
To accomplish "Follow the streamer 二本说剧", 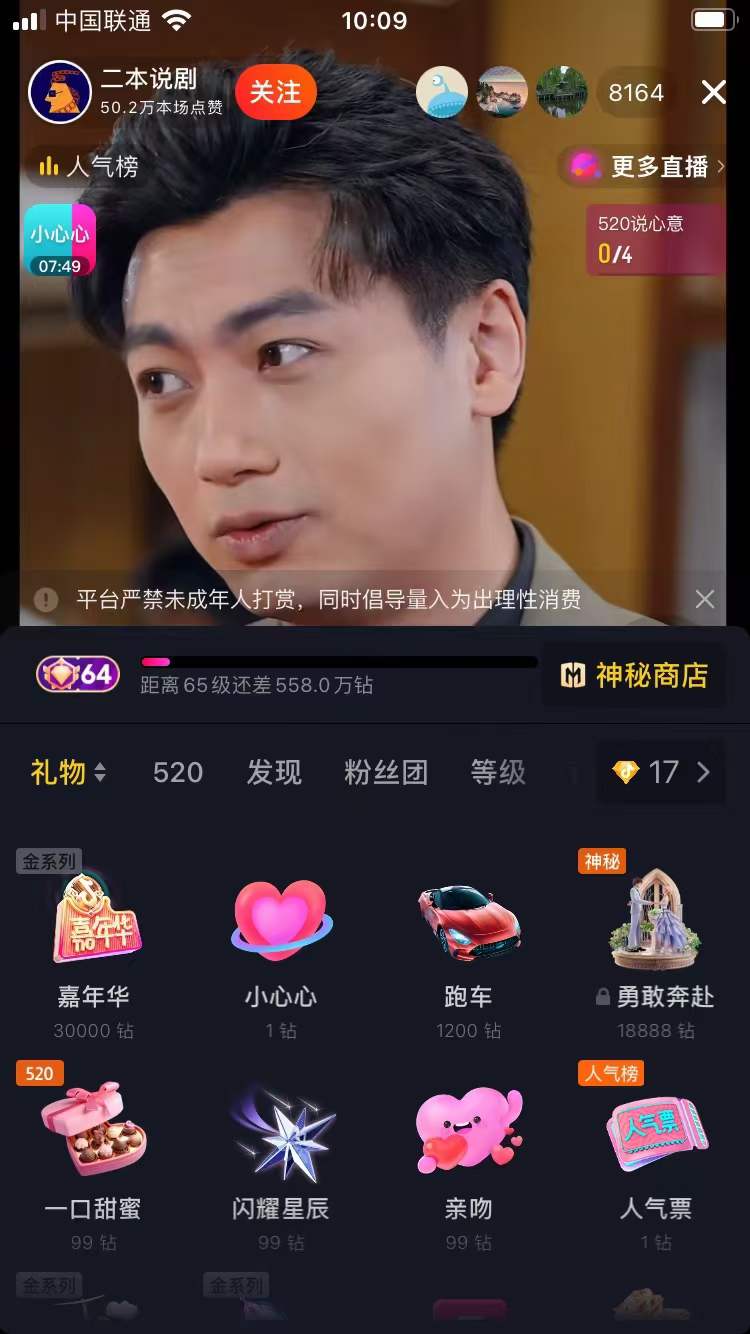I will click(x=275, y=93).
